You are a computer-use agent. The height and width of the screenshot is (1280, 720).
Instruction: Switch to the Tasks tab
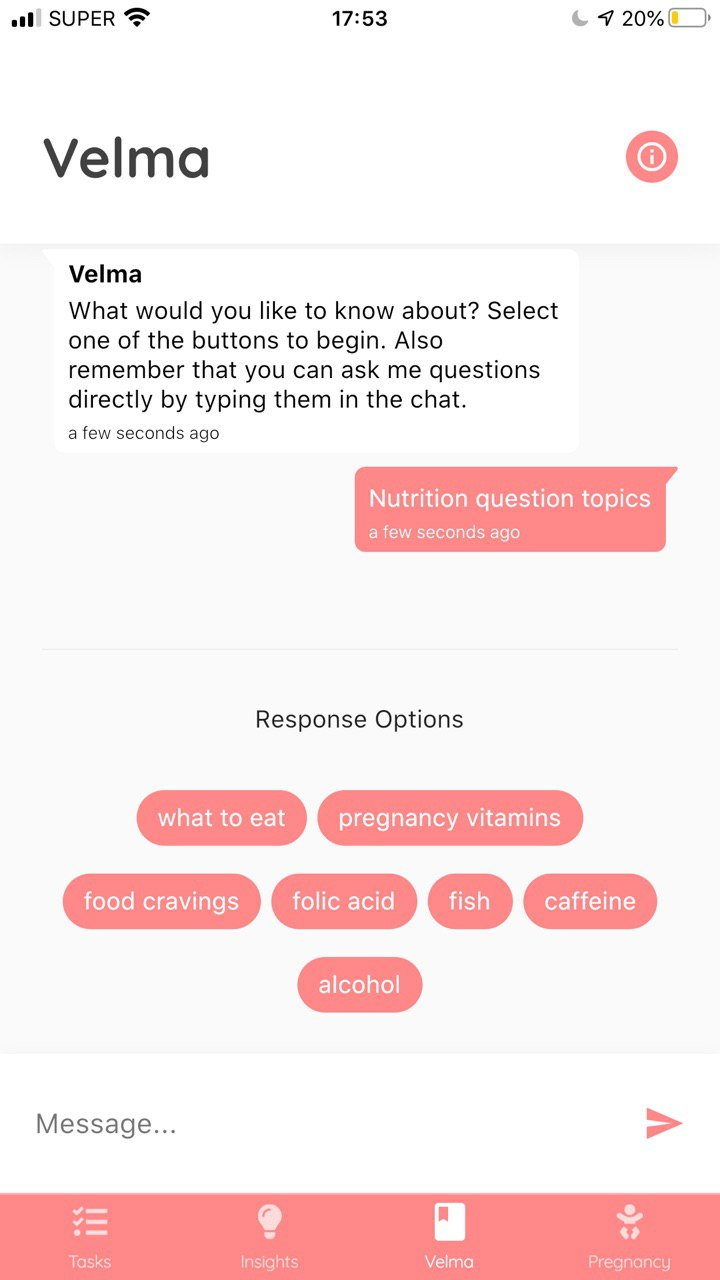click(x=90, y=1236)
